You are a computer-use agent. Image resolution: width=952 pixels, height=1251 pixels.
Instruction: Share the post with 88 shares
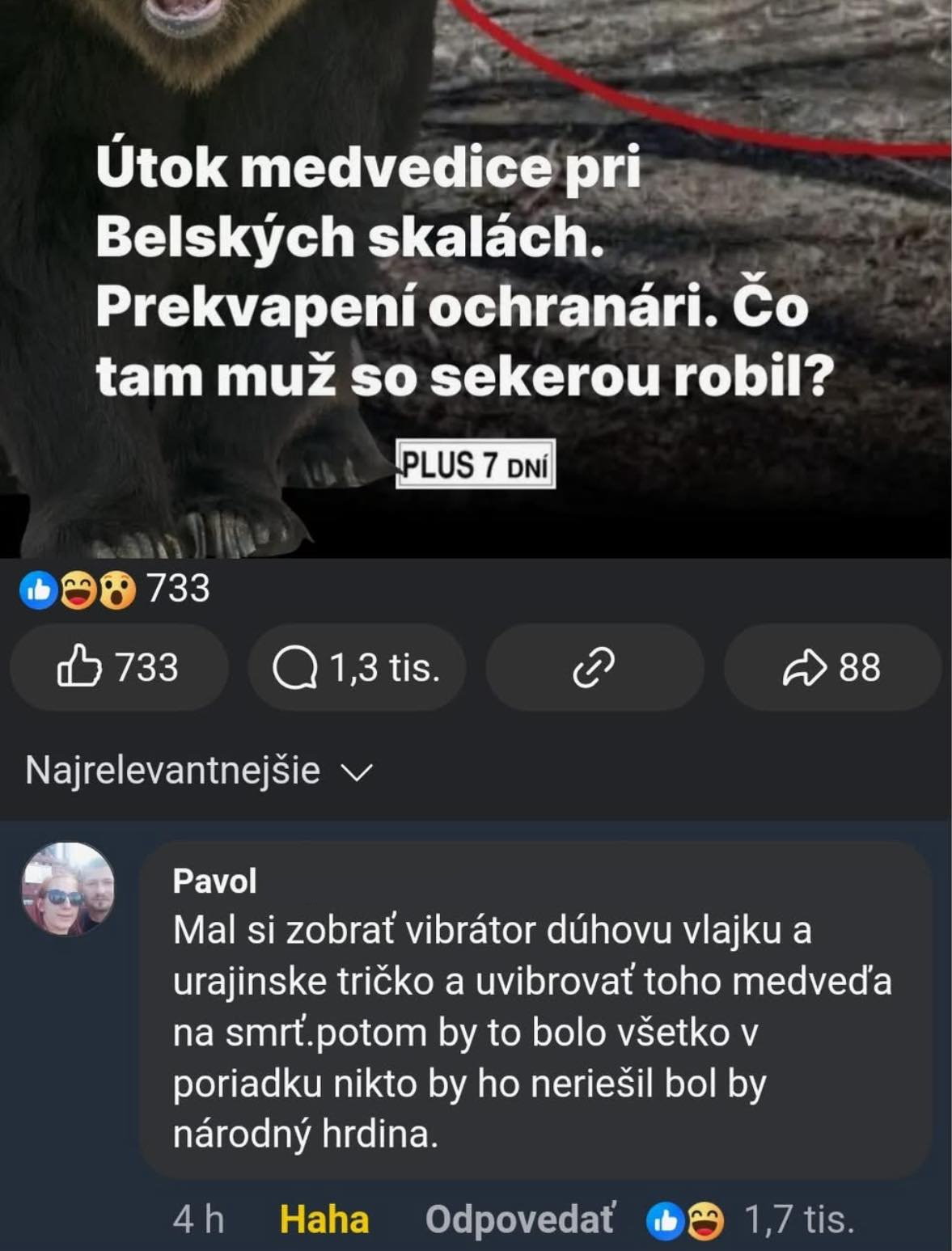pos(831,668)
